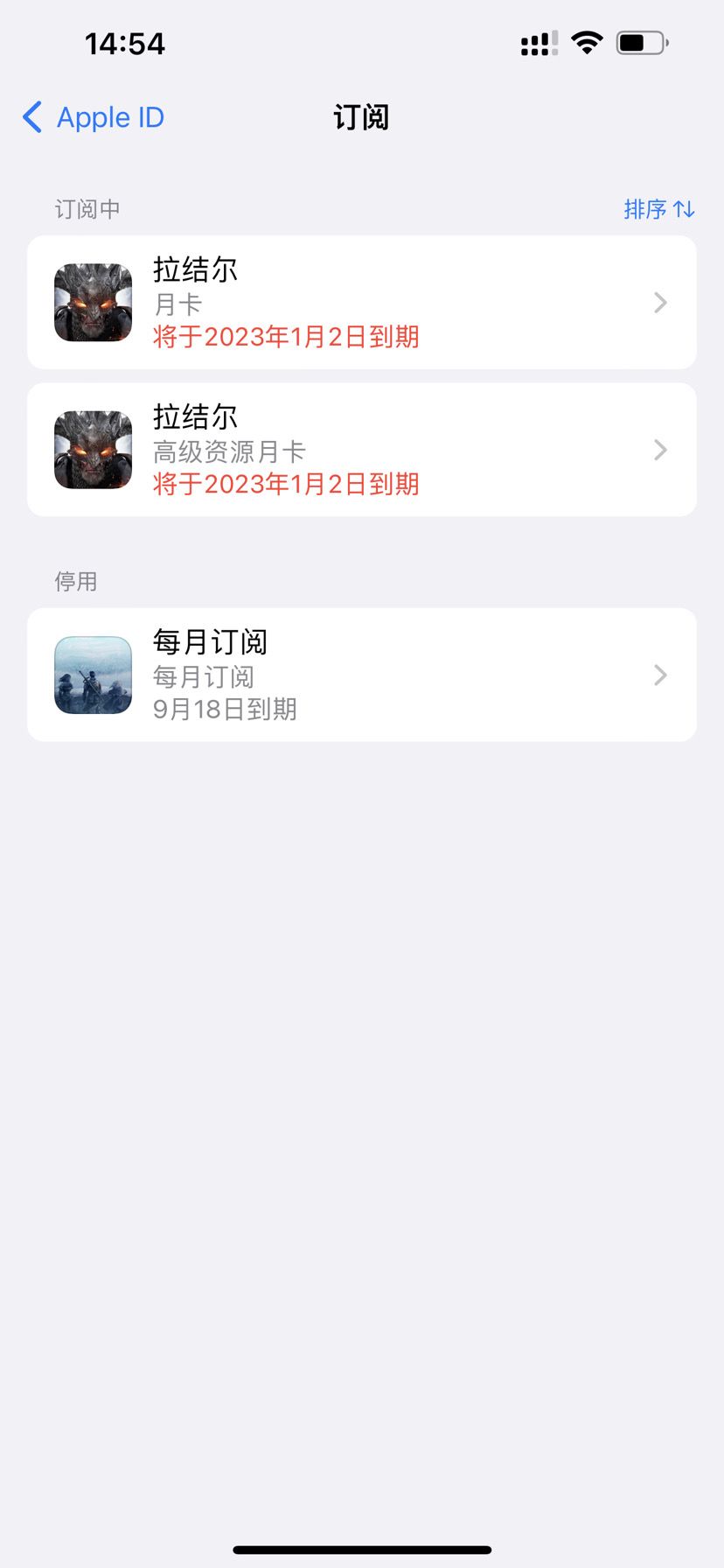Tap the 拉结尔 app icon for 高级资源月卡
This screenshot has width=724, height=1568.
point(93,449)
